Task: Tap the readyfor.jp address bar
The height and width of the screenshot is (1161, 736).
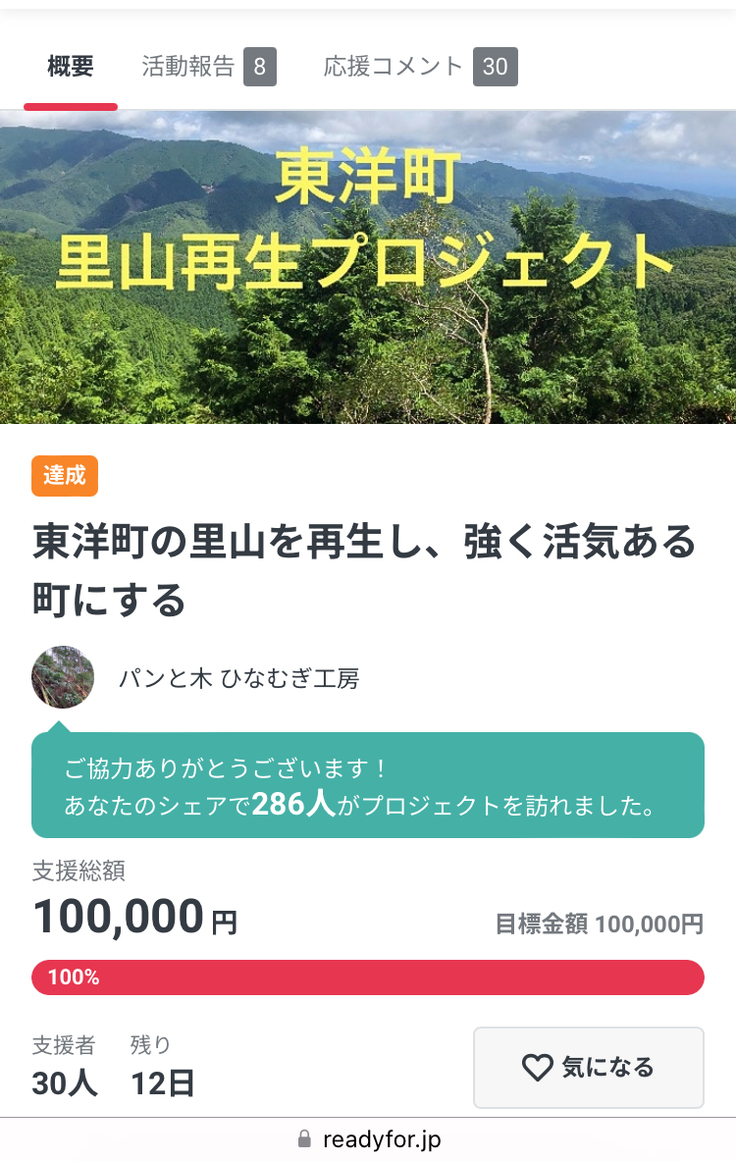Action: click(369, 1139)
